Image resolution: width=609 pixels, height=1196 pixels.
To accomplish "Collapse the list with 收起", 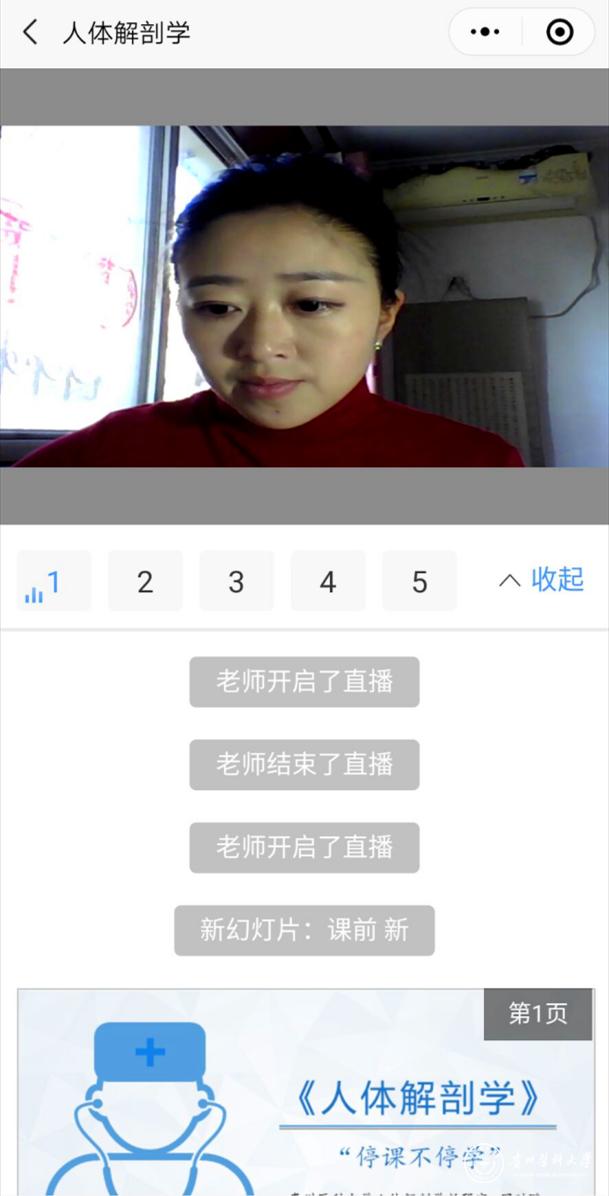I will (x=542, y=580).
